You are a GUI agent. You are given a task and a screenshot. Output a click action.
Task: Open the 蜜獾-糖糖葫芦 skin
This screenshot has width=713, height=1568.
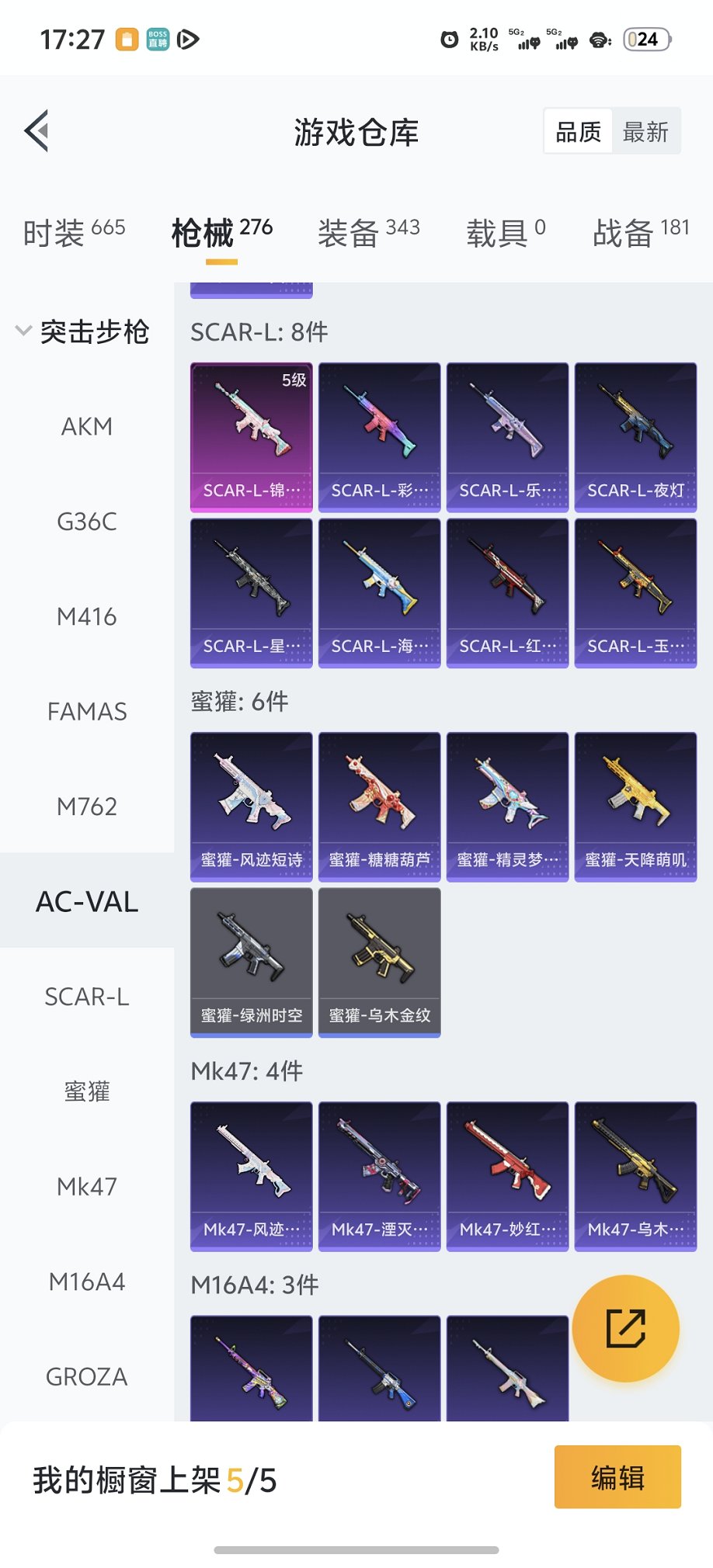point(380,807)
